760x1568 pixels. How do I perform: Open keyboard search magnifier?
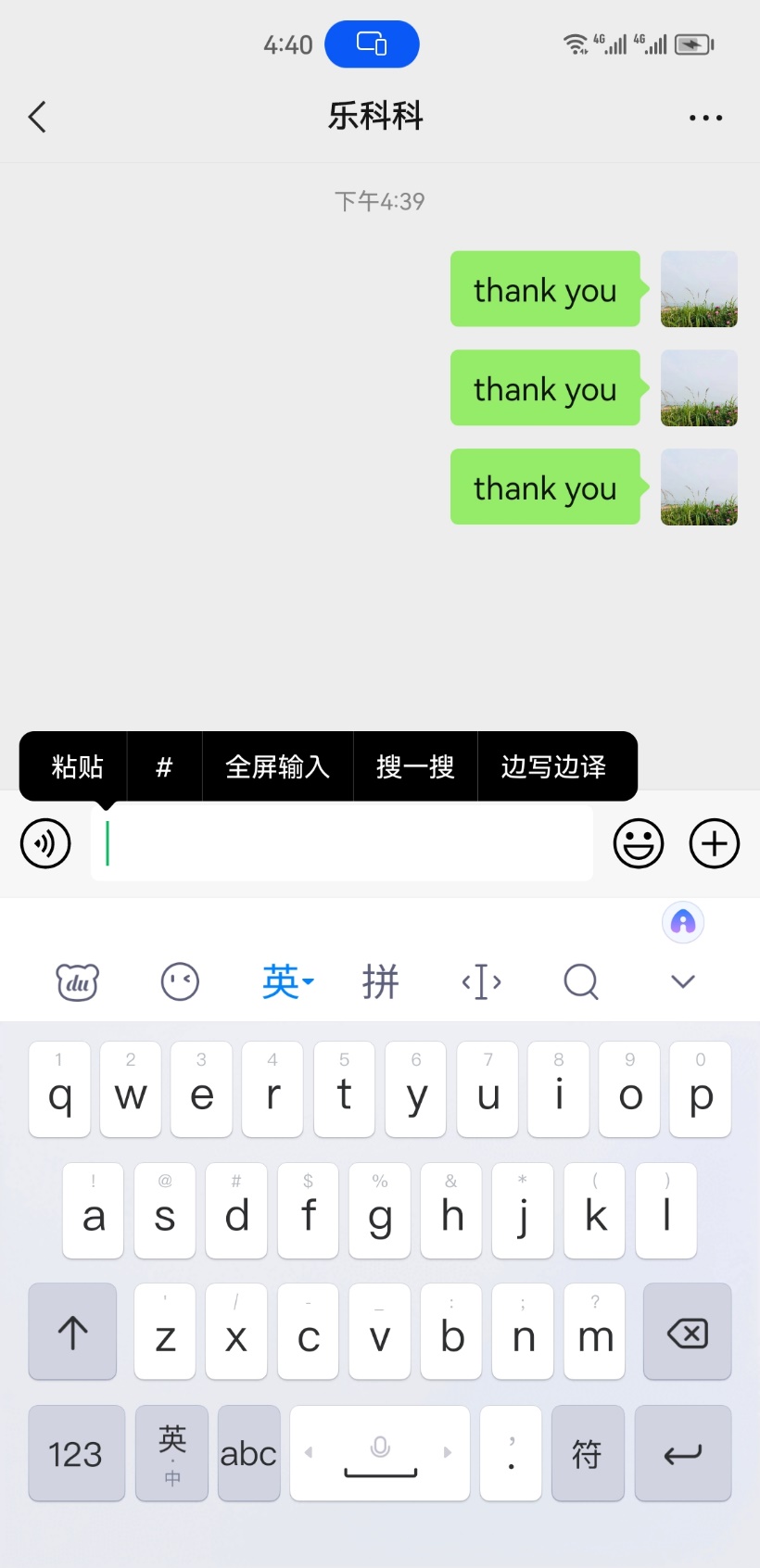tap(581, 981)
